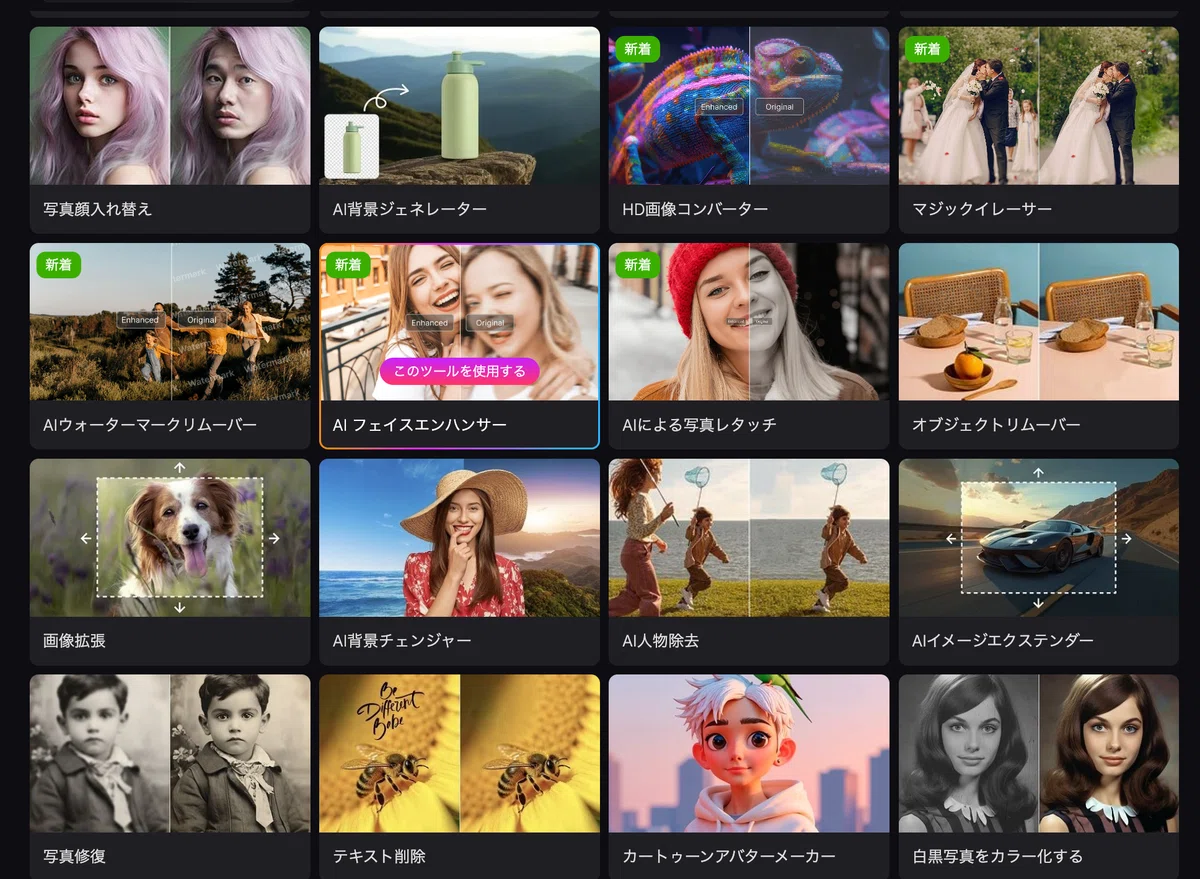
Task: Launch AI背景チェンジャー card
Action: [x=459, y=562]
